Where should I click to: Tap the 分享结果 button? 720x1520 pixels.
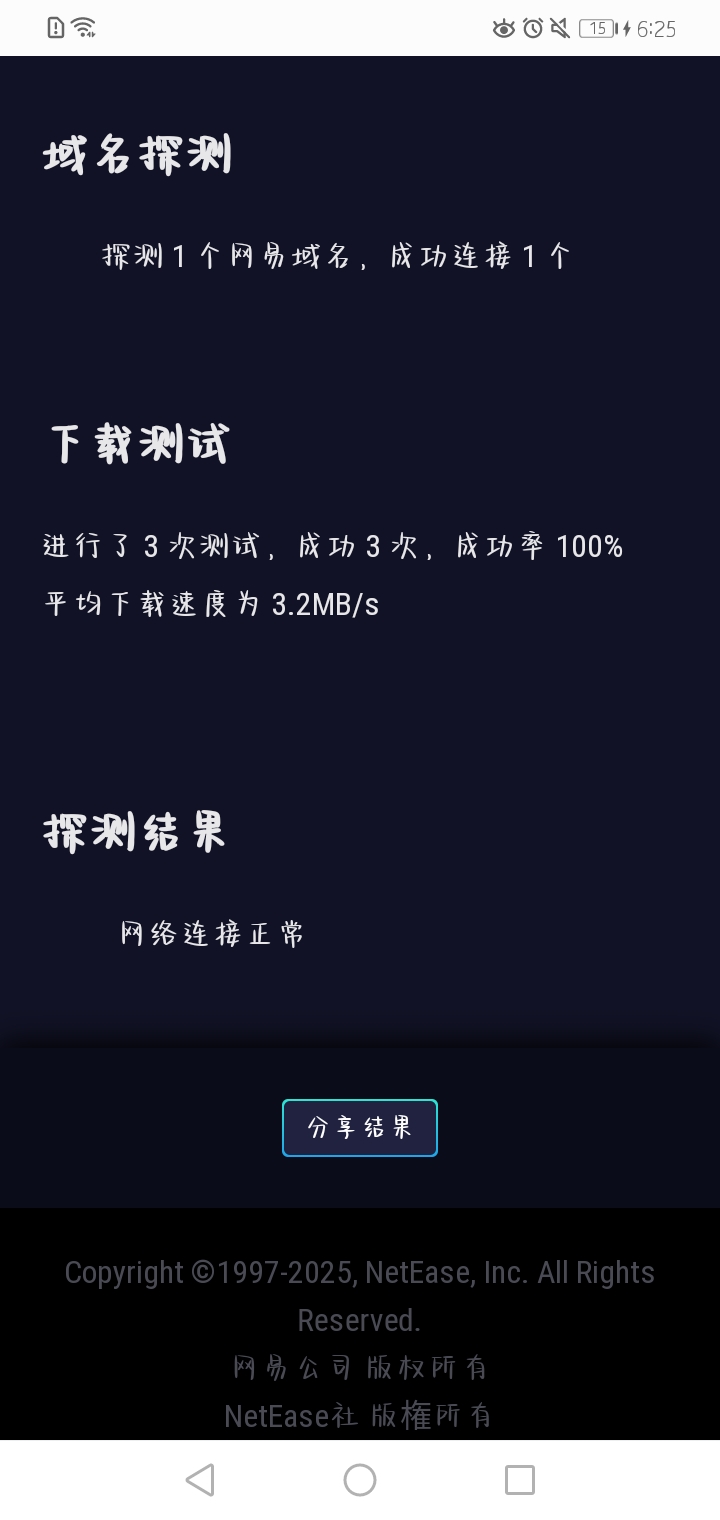click(x=360, y=1127)
